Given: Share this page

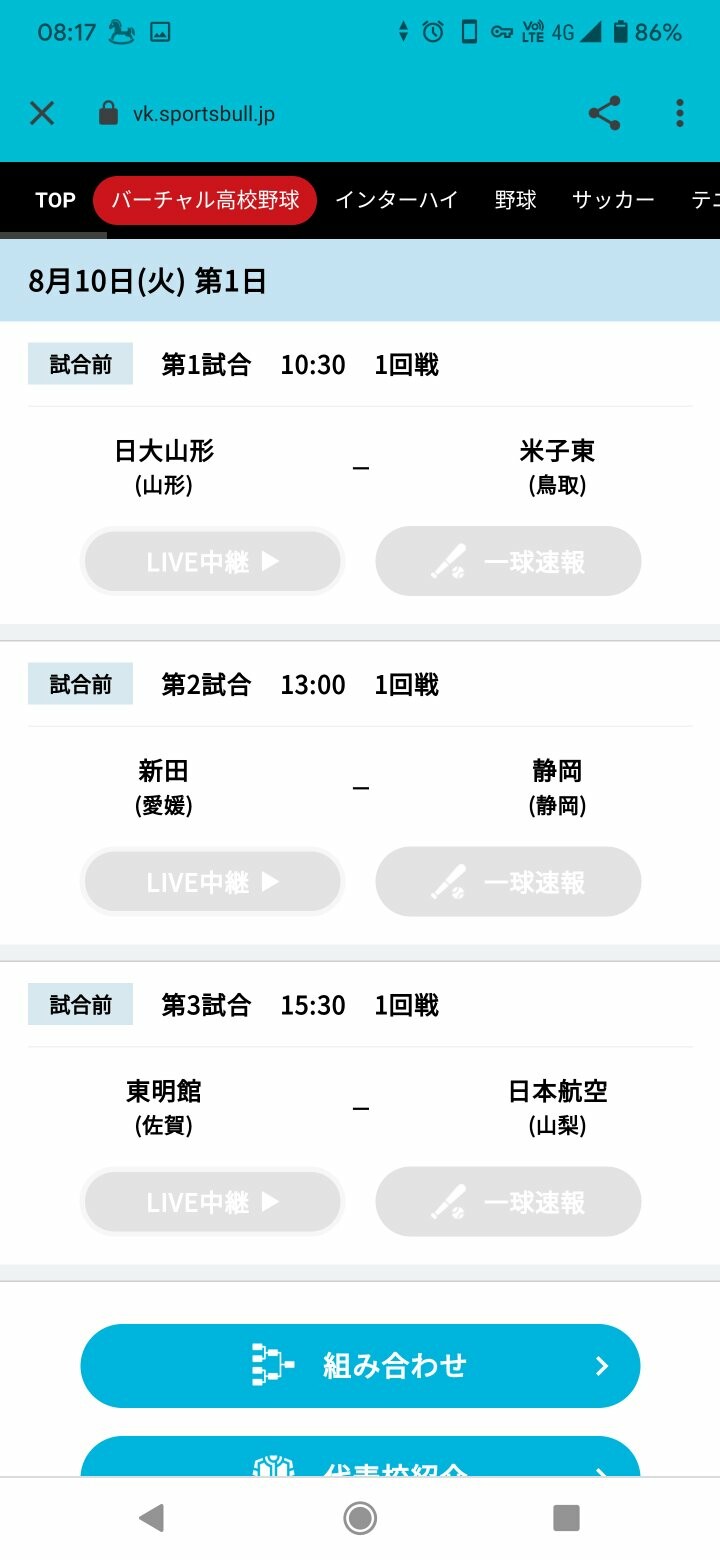Looking at the screenshot, I should coord(604,113).
